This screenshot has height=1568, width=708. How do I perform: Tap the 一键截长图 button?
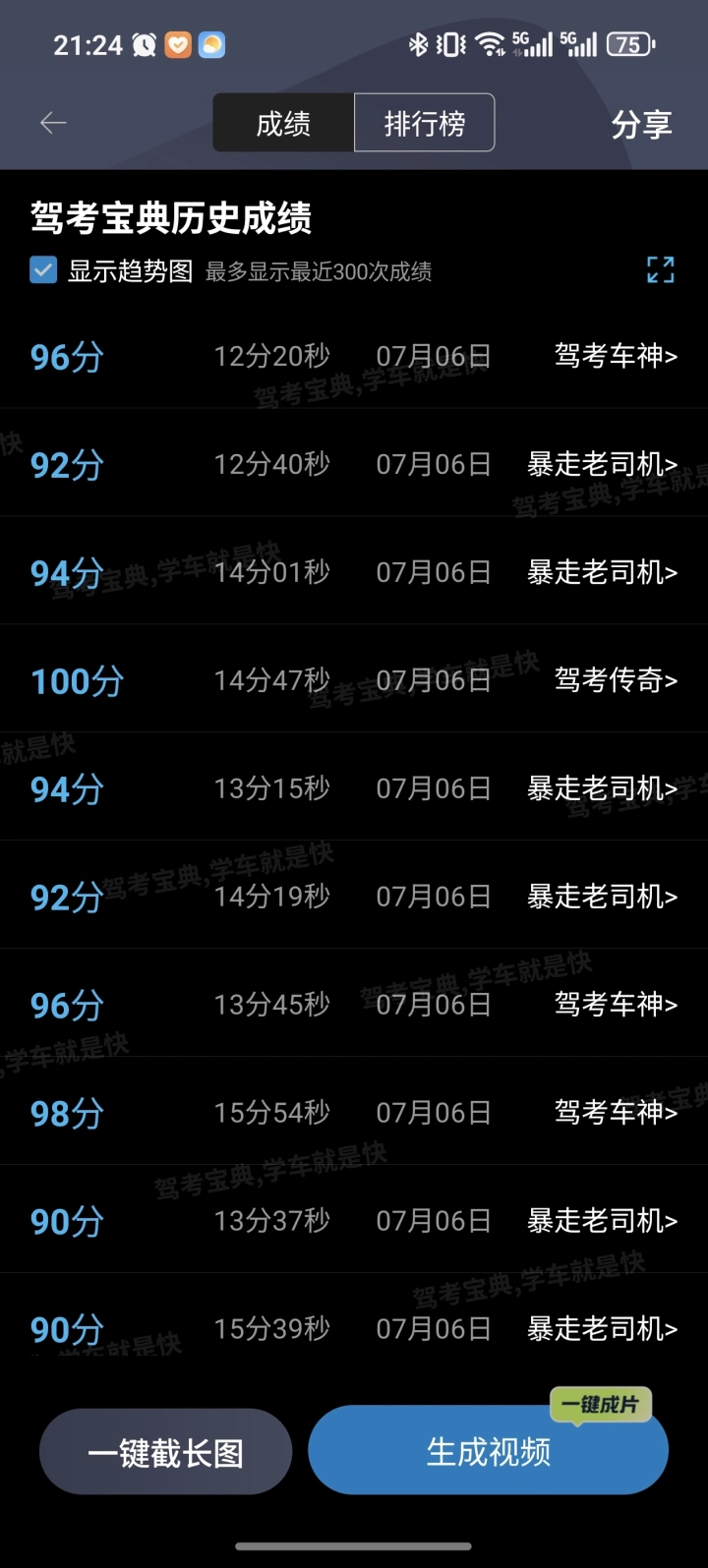pos(165,1452)
